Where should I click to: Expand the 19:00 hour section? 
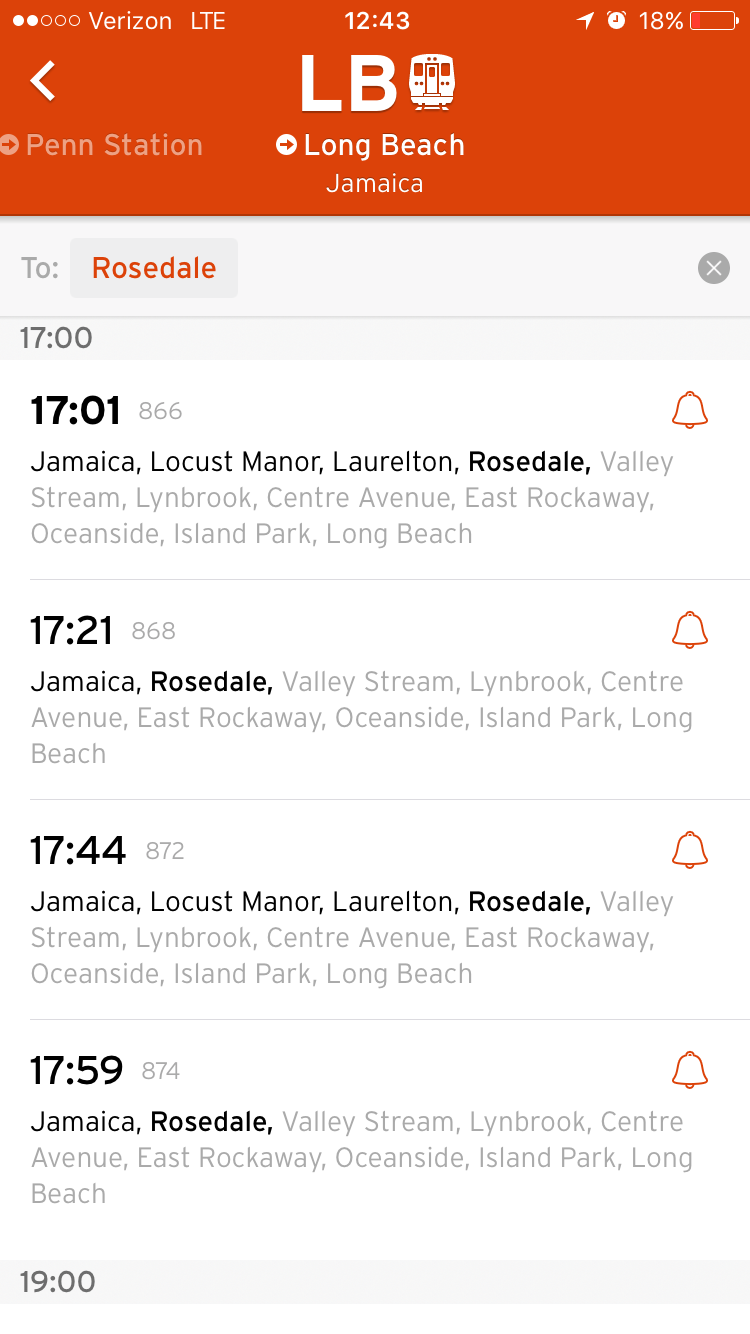click(x=375, y=1282)
